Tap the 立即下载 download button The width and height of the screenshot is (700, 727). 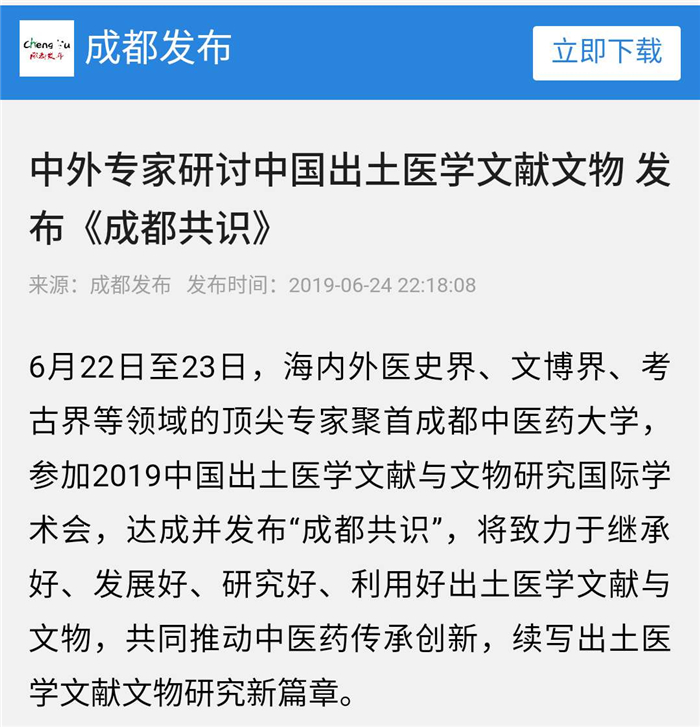[607, 52]
